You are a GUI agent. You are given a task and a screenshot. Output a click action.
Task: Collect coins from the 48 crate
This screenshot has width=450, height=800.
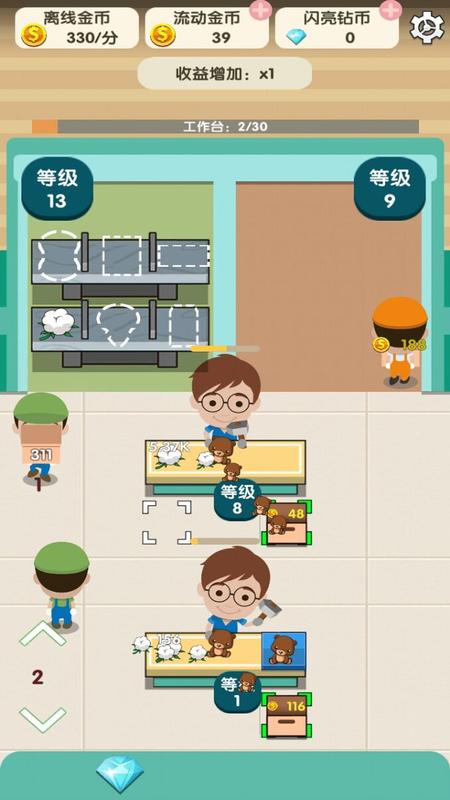point(286,523)
